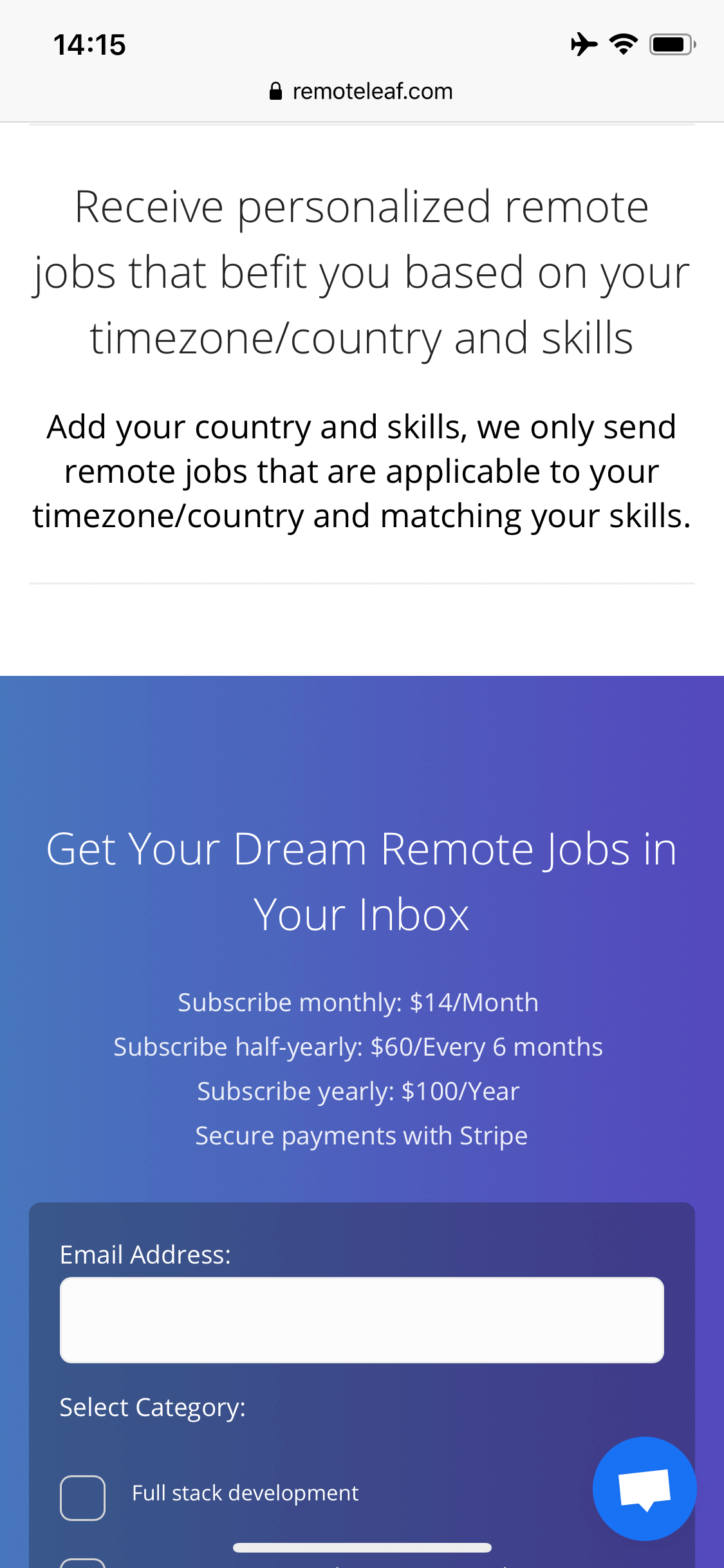Open the chat support bubble
724x1568 pixels.
click(x=644, y=1488)
